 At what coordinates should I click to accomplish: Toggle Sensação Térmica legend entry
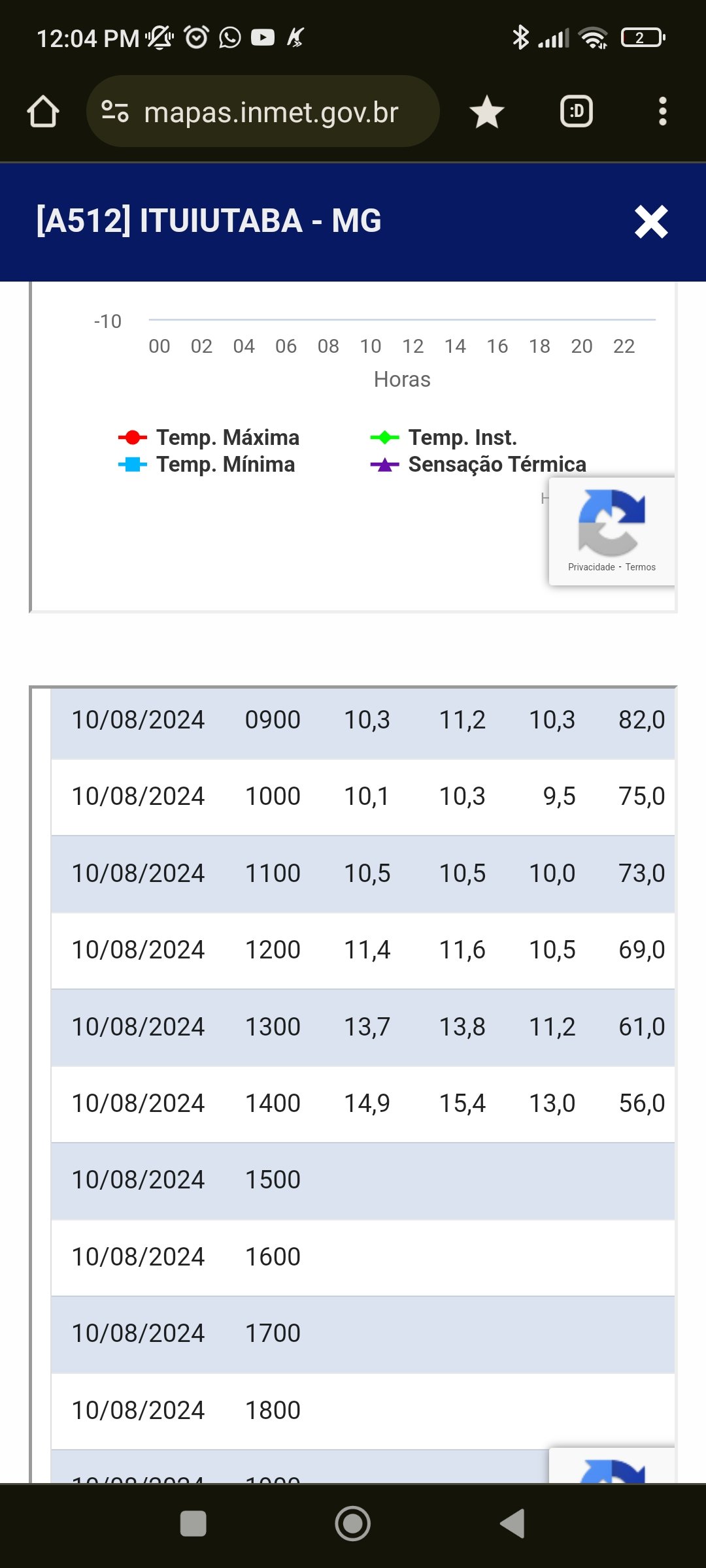click(x=479, y=465)
